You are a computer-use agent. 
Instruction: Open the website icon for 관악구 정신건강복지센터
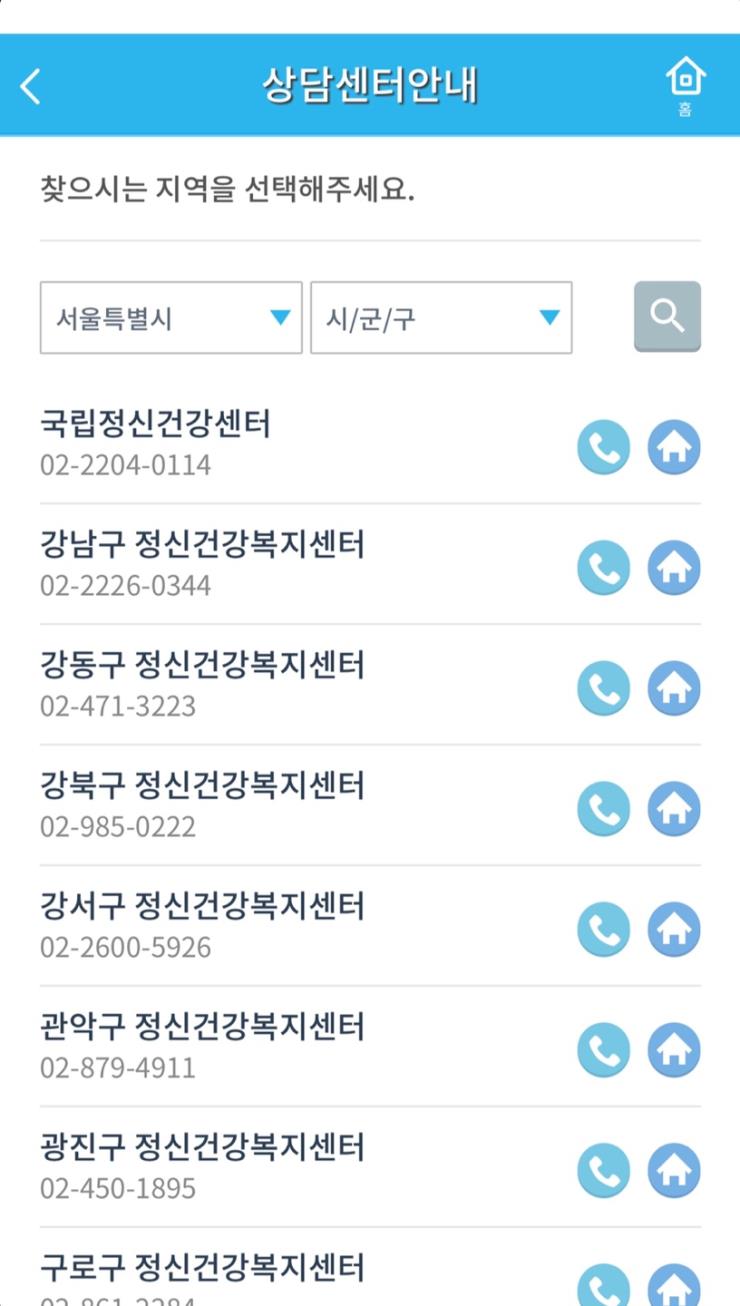click(674, 1050)
